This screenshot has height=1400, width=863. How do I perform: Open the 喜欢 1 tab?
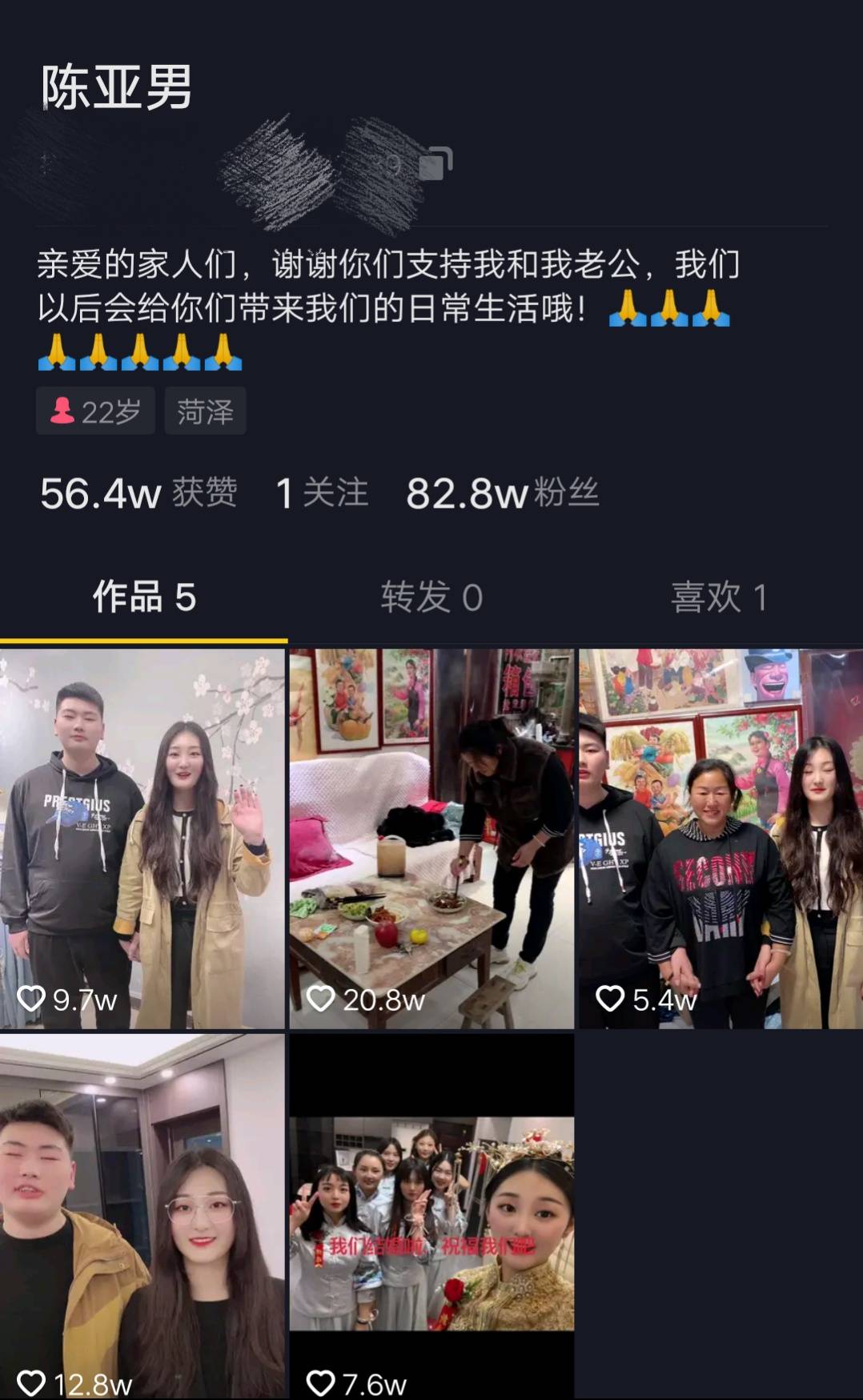point(718,597)
